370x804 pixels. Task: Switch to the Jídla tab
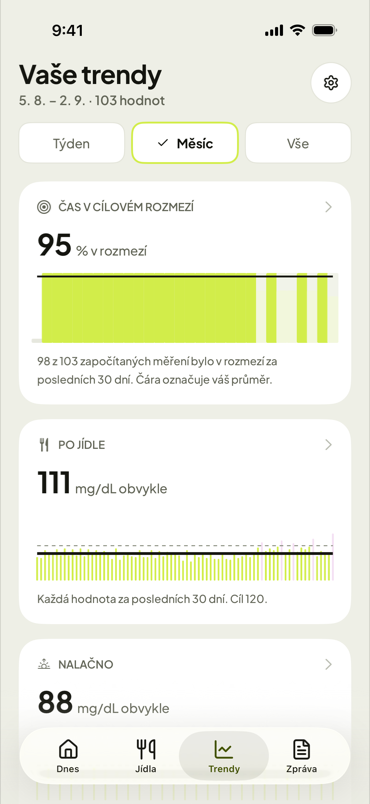point(146,756)
